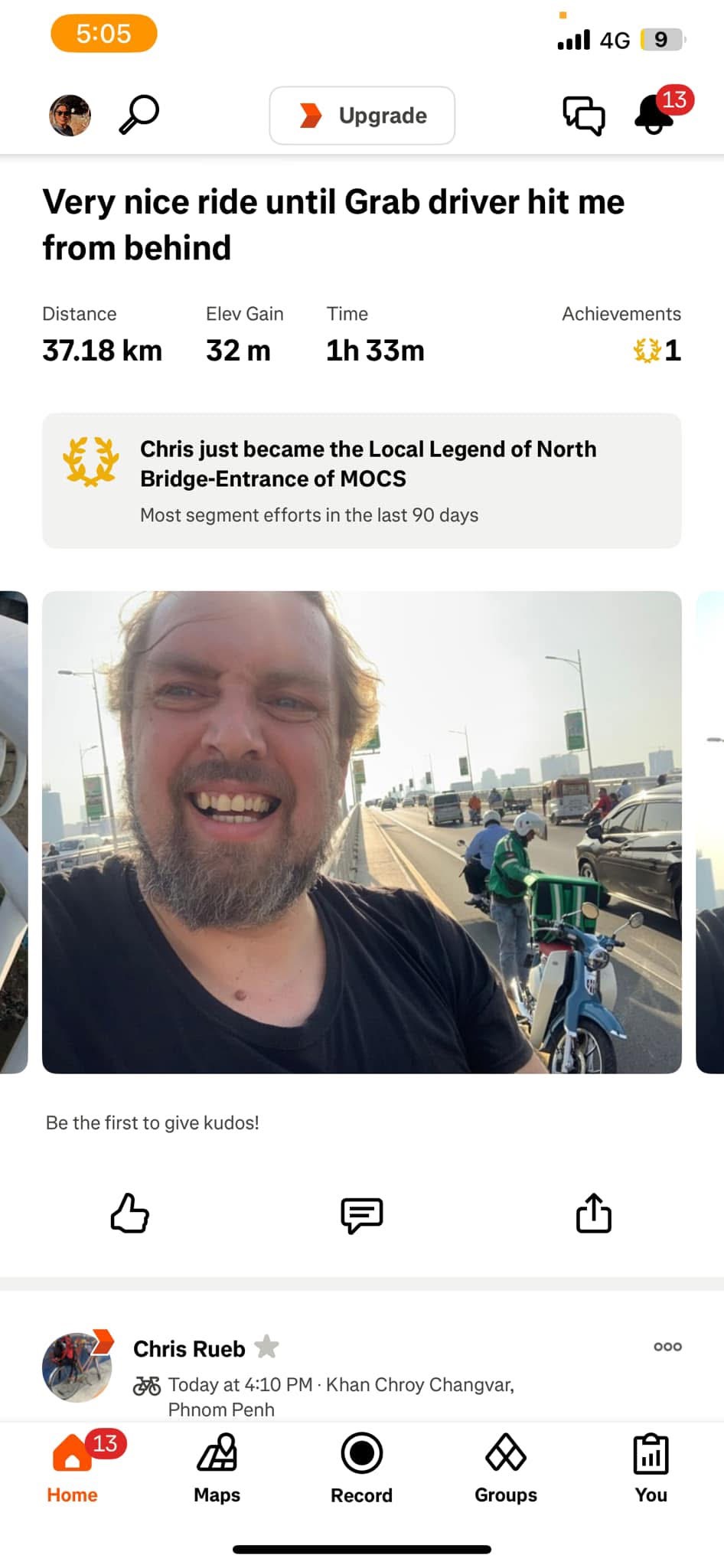Screen dimensions: 724x1568
Task: Open your profile avatar in the top bar
Action: (x=70, y=116)
